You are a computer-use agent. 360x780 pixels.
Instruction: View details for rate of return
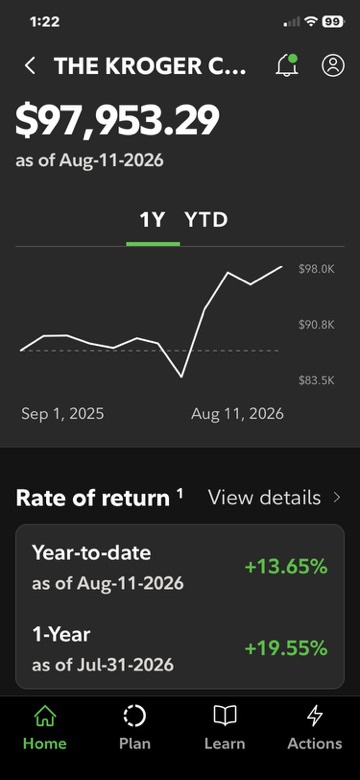click(275, 497)
